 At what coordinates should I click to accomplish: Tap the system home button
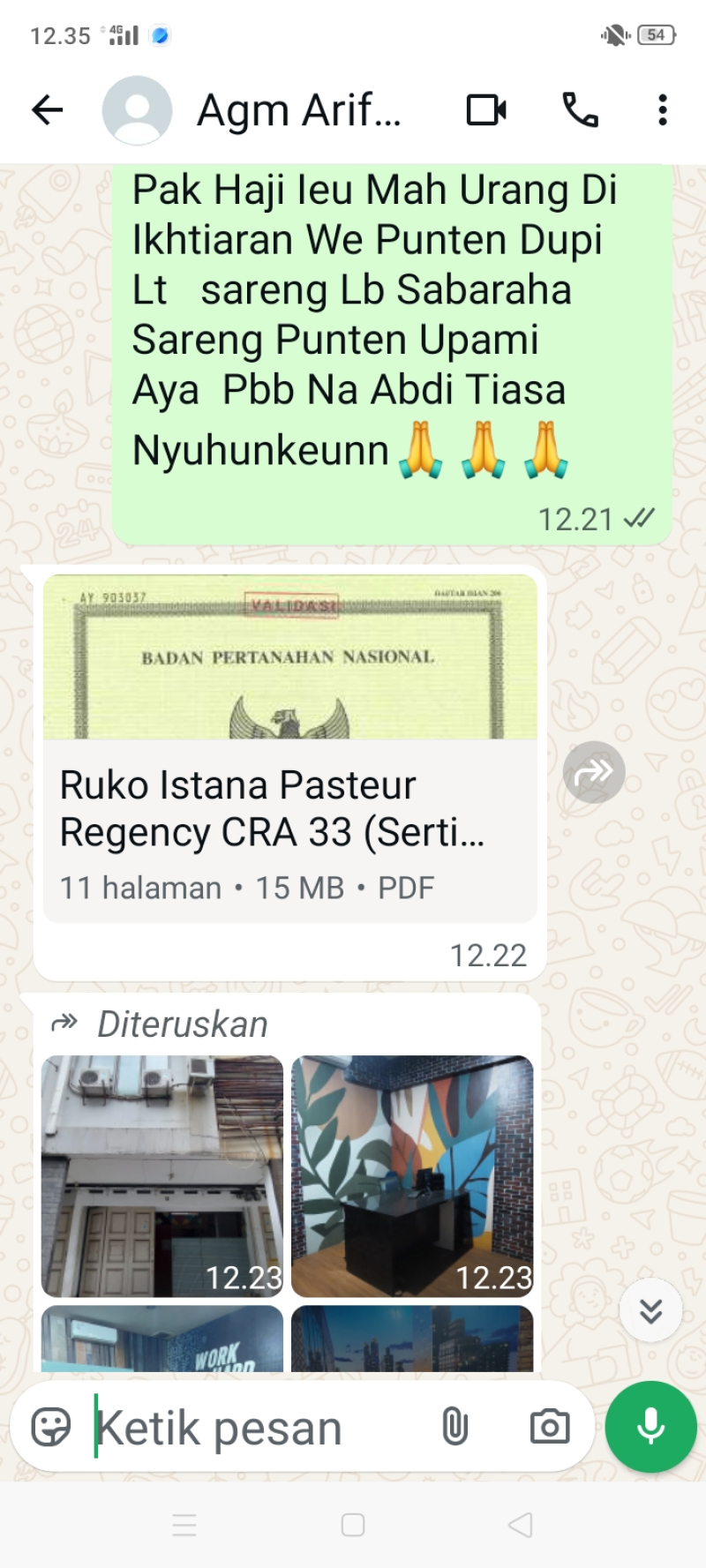pos(353,1525)
